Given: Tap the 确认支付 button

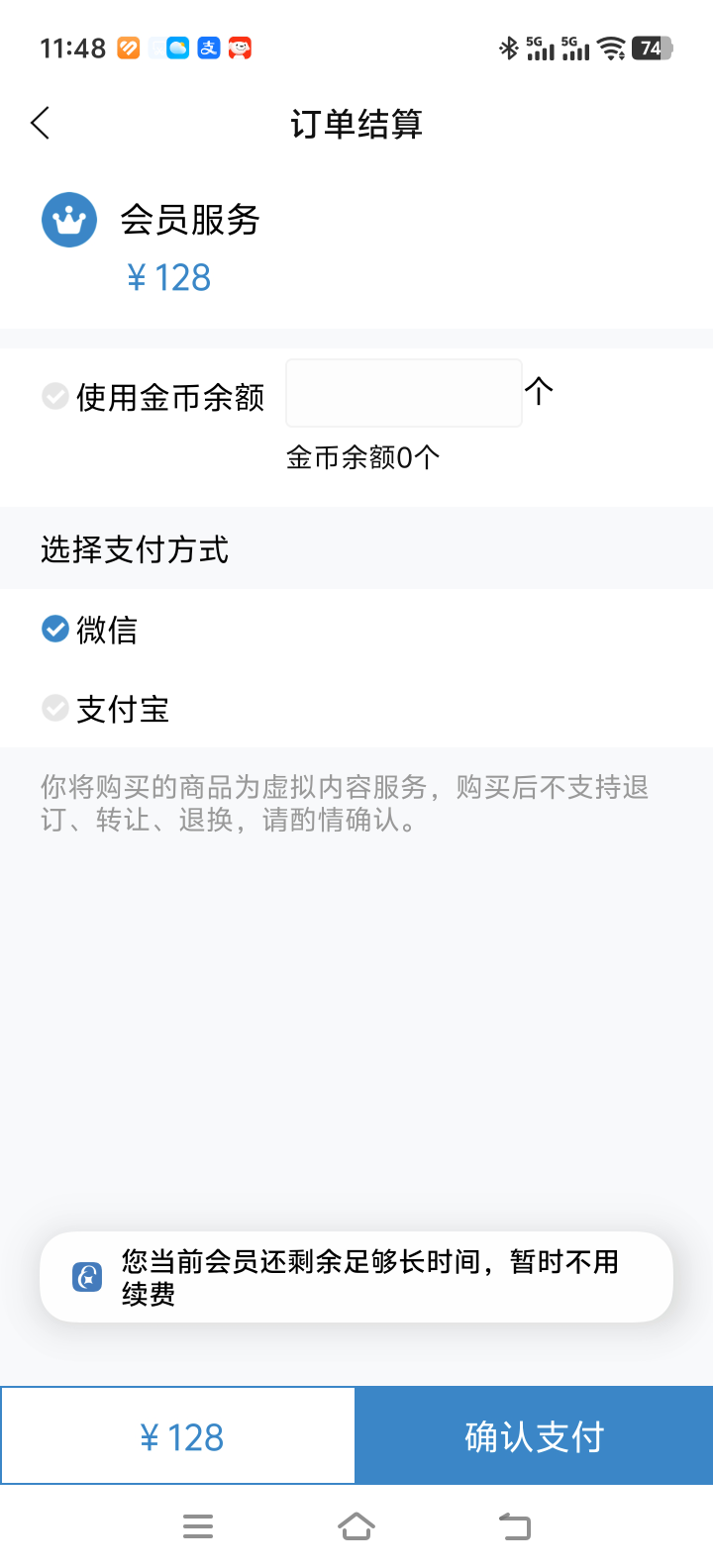Looking at the screenshot, I should click(x=534, y=1435).
